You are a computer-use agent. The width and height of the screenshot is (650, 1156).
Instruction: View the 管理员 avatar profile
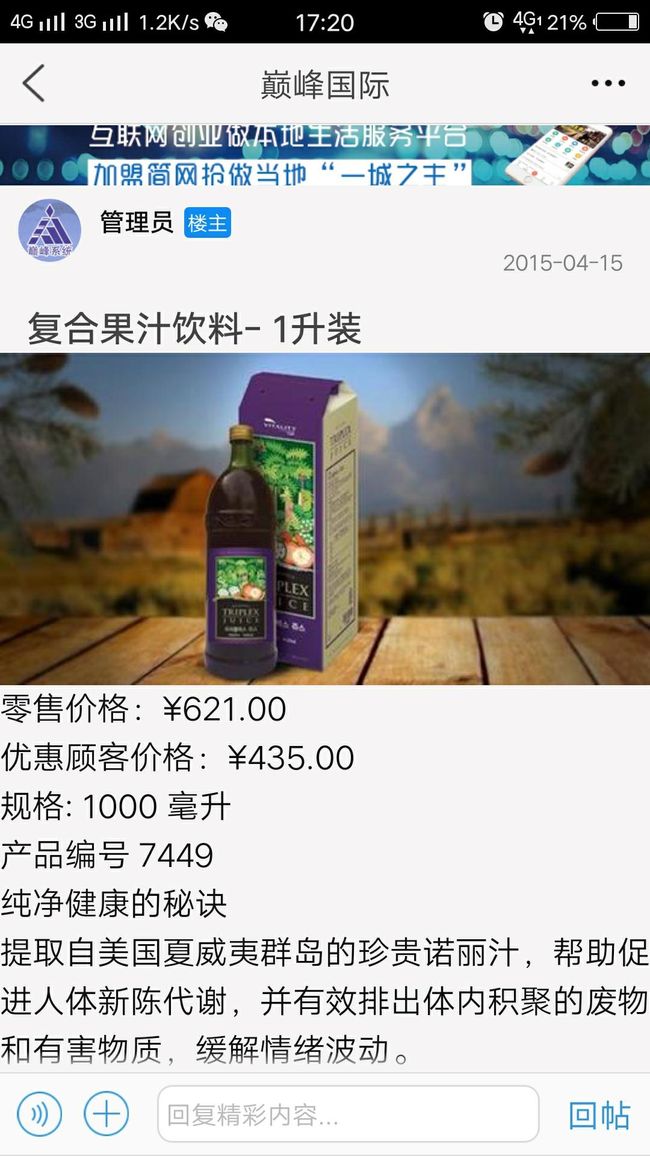coord(49,230)
